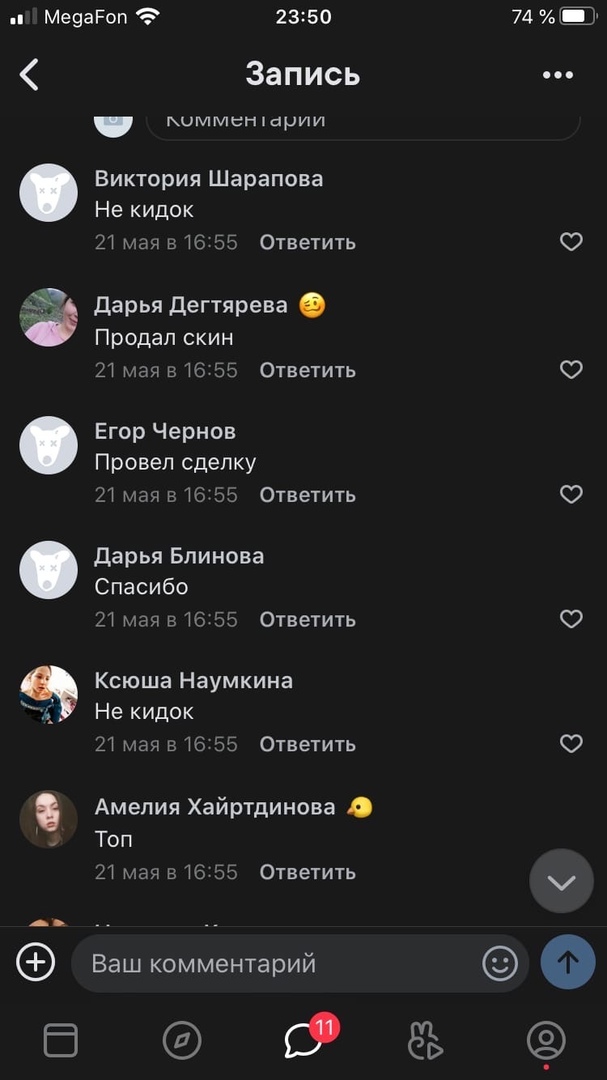607x1080 pixels.
Task: Jump down with the chevron button
Action: point(561,881)
